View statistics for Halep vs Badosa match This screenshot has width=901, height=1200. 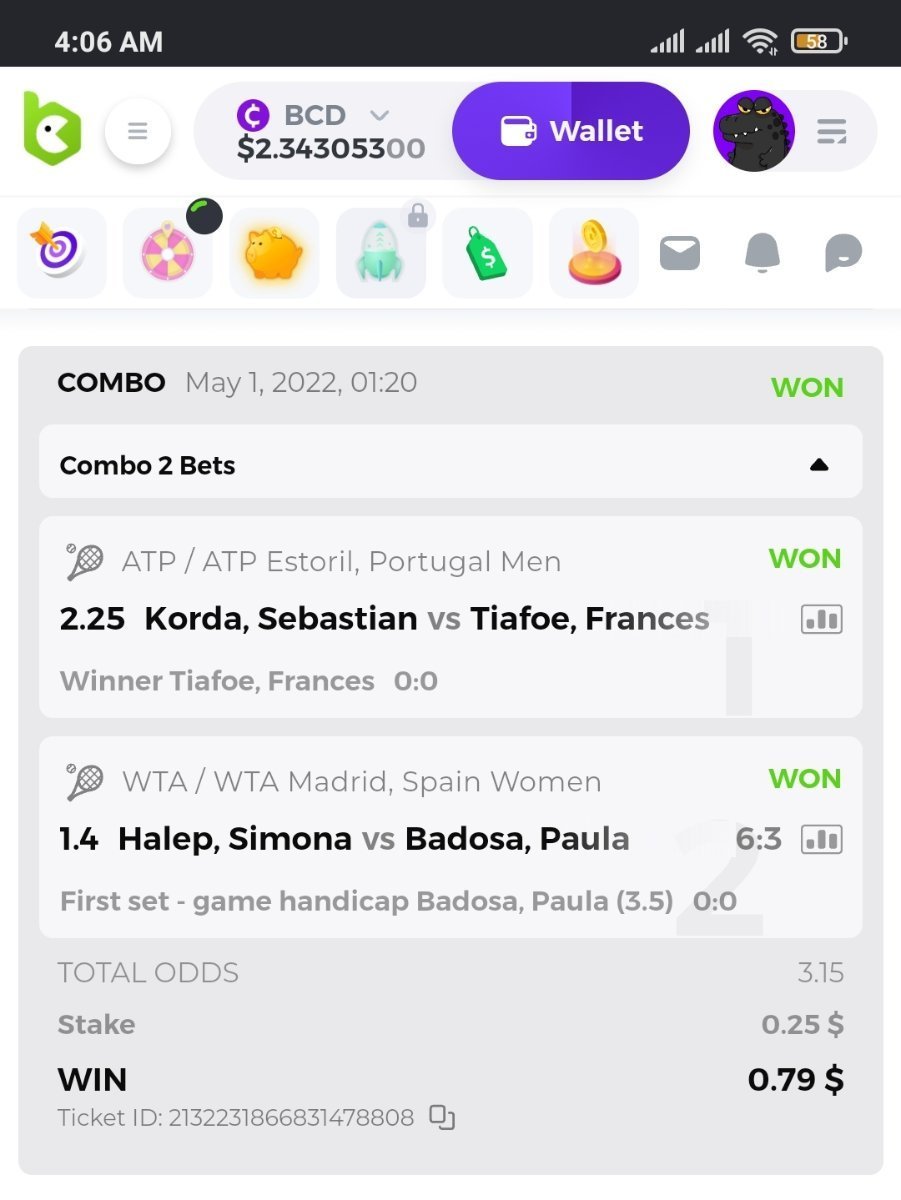(x=821, y=839)
